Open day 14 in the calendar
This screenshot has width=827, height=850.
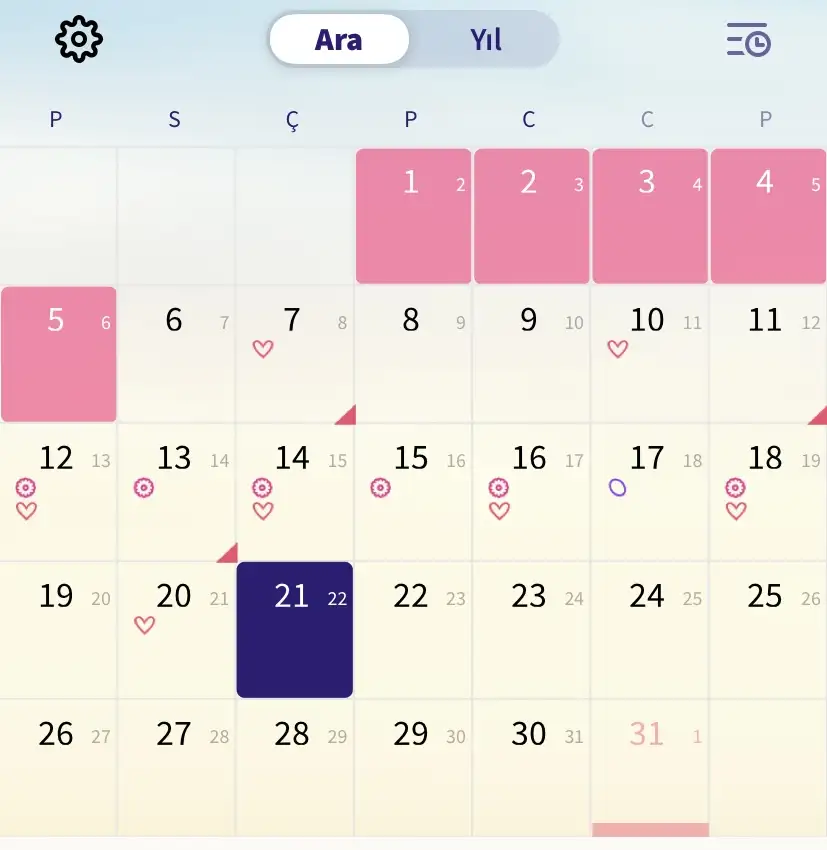pos(294,491)
